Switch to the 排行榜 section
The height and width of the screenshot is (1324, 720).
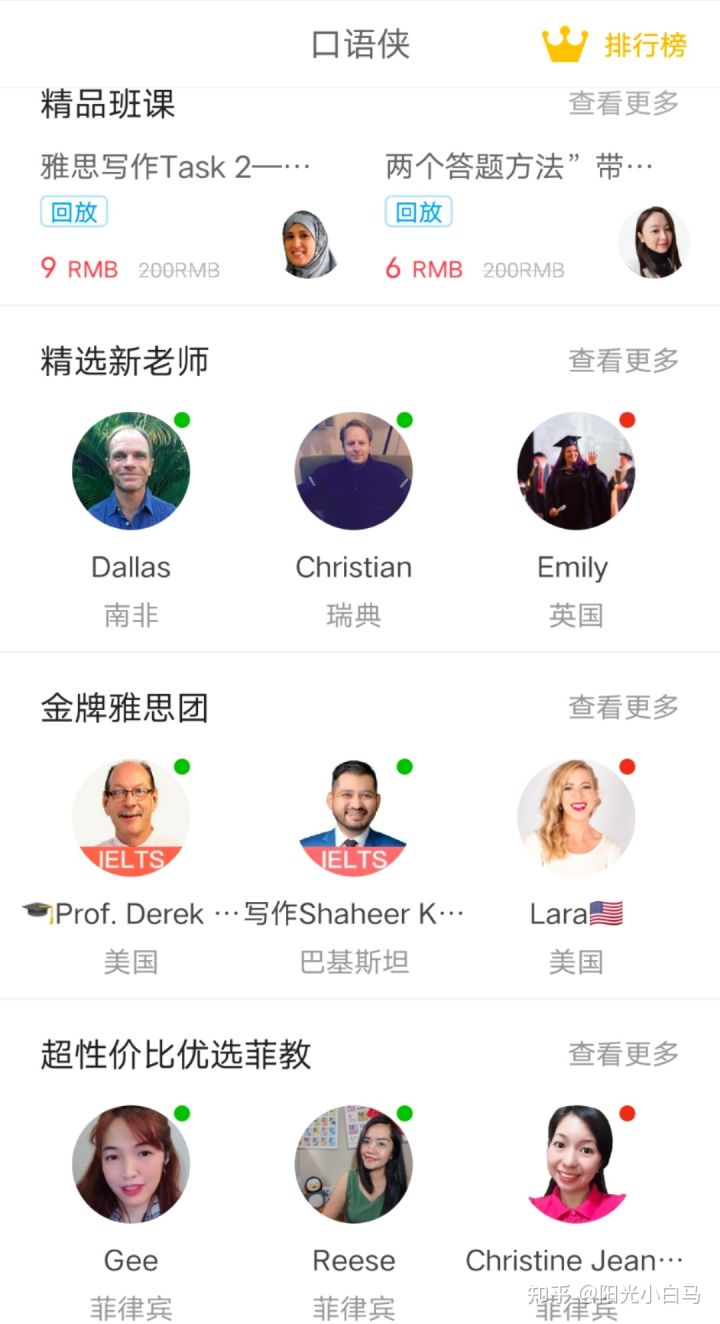click(641, 44)
